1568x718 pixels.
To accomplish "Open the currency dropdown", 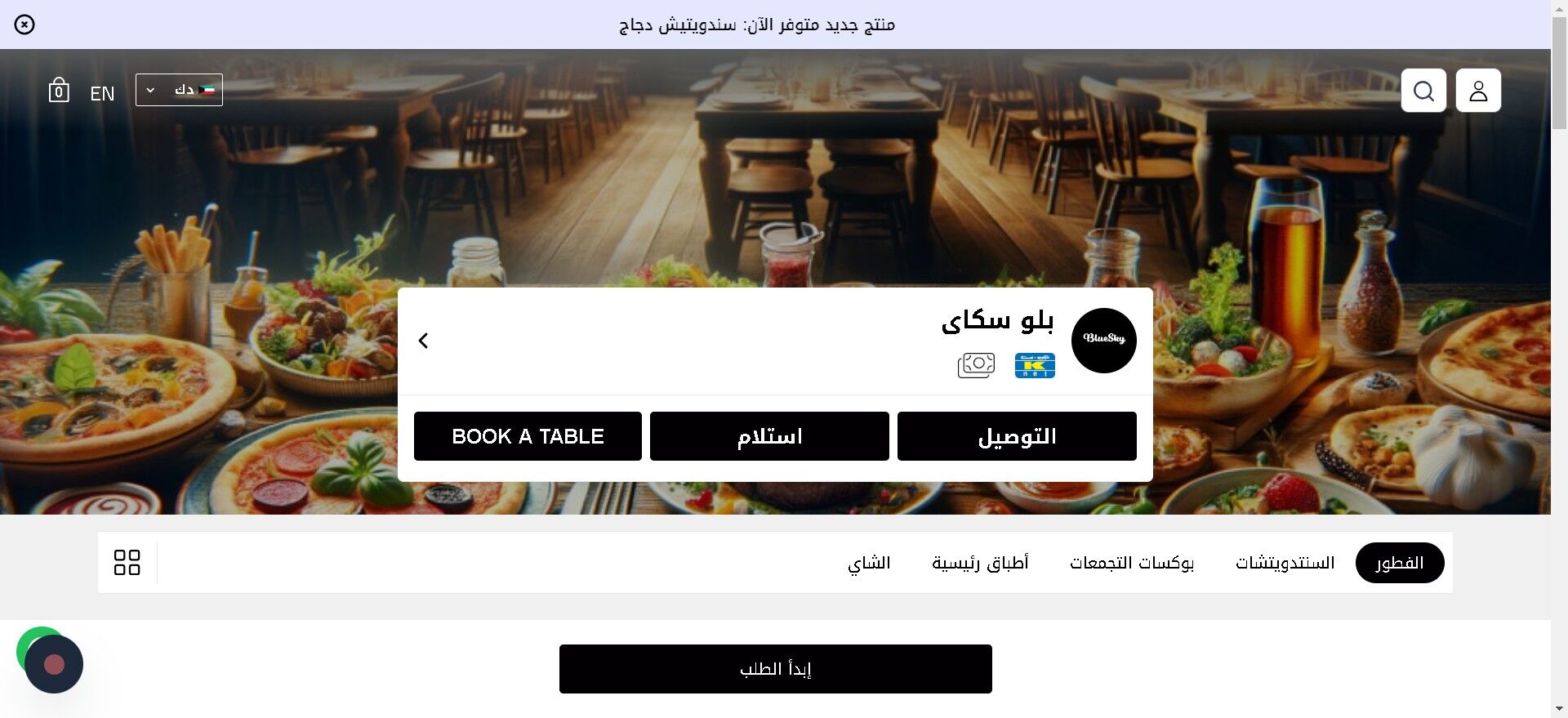I will (x=179, y=90).
